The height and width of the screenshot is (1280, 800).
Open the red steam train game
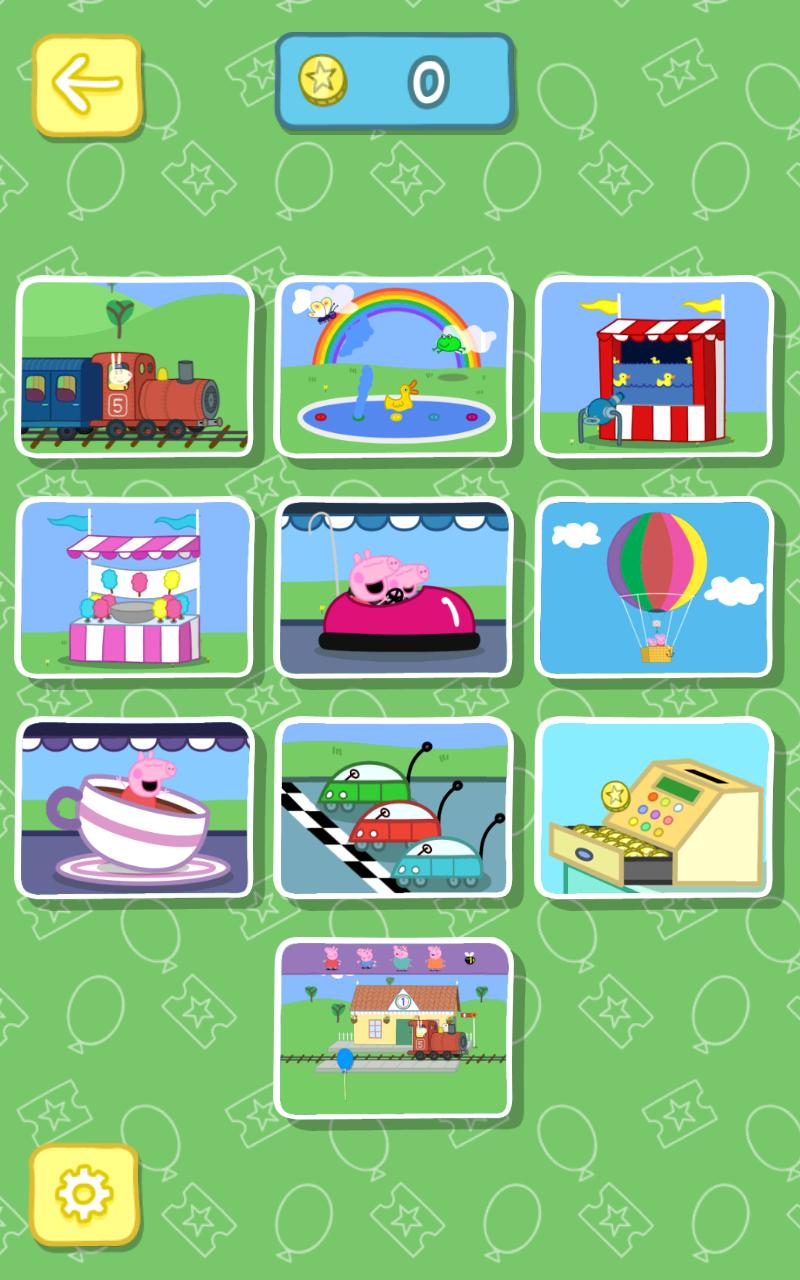click(135, 366)
